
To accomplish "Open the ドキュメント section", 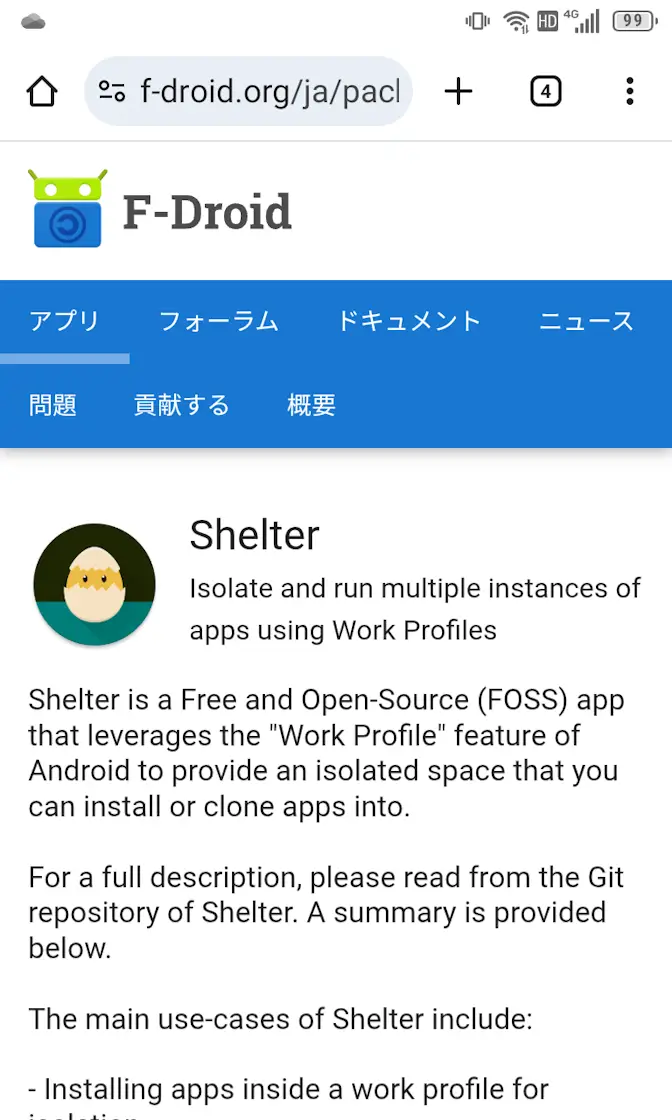I will point(408,321).
